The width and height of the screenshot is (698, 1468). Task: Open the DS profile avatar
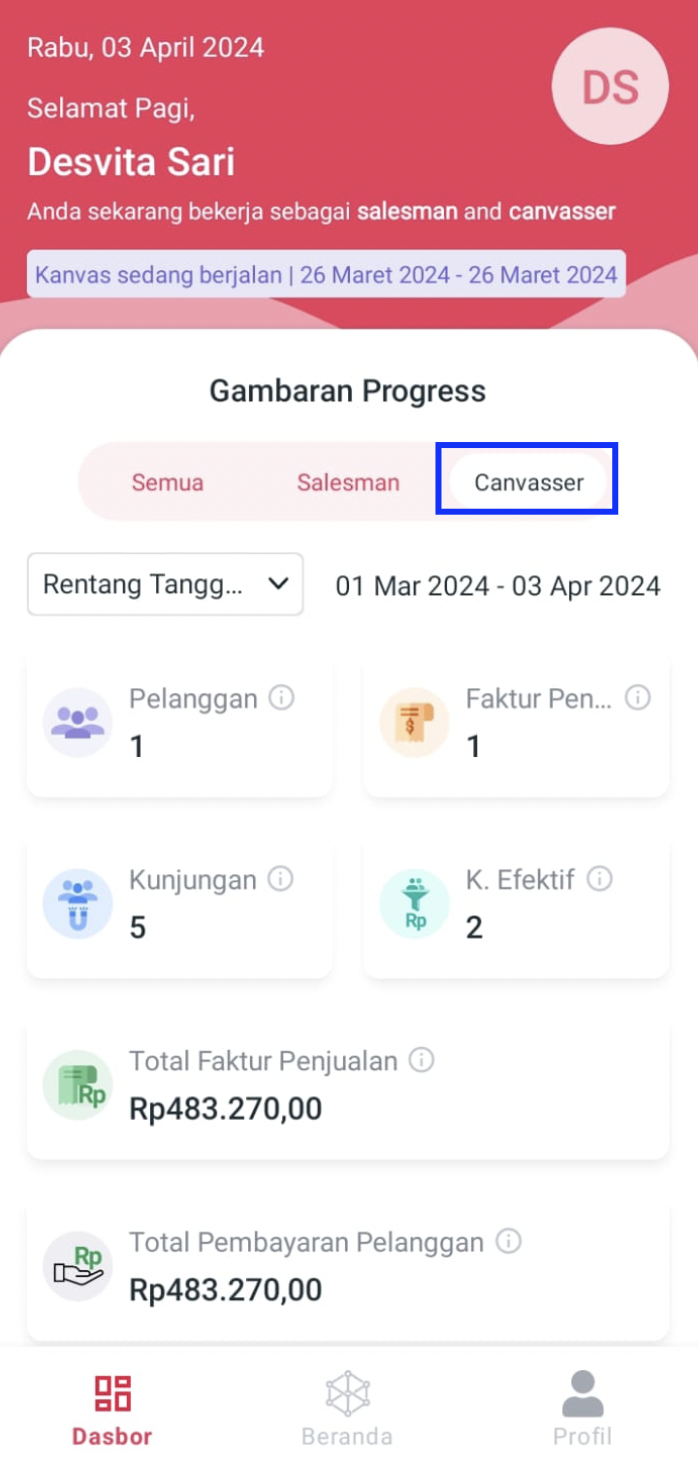click(x=610, y=86)
